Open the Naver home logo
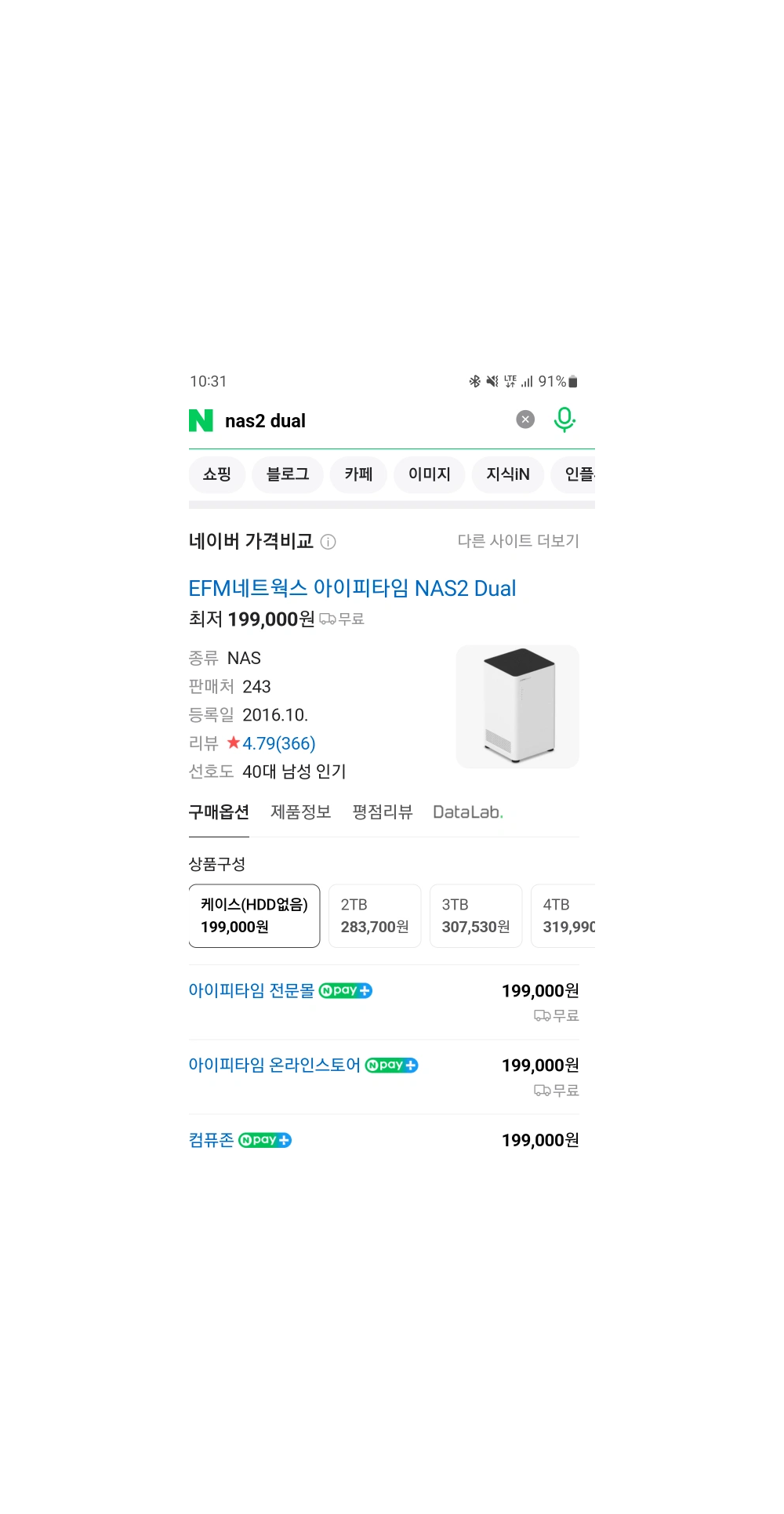The height and width of the screenshot is (1514, 784). coord(201,420)
